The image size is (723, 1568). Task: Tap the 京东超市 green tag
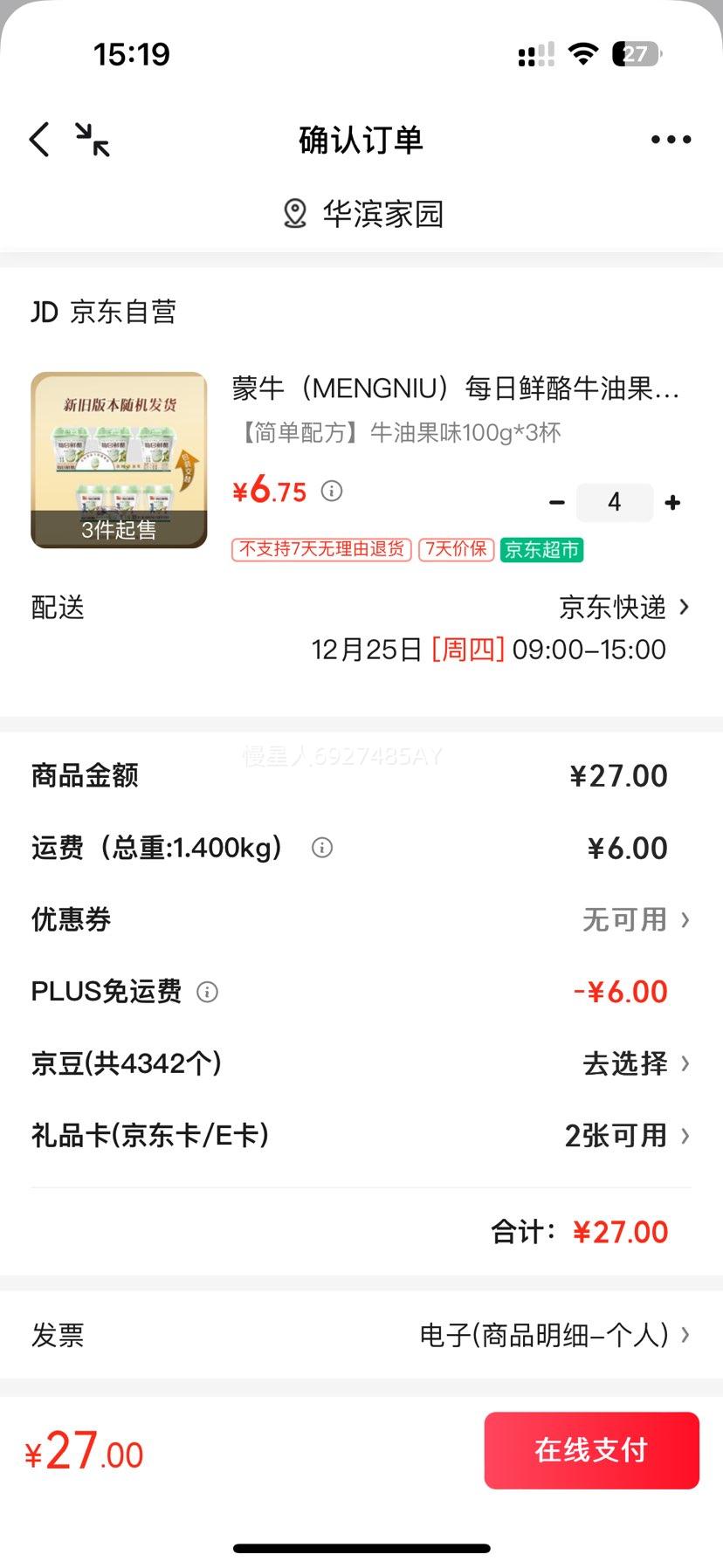(541, 551)
